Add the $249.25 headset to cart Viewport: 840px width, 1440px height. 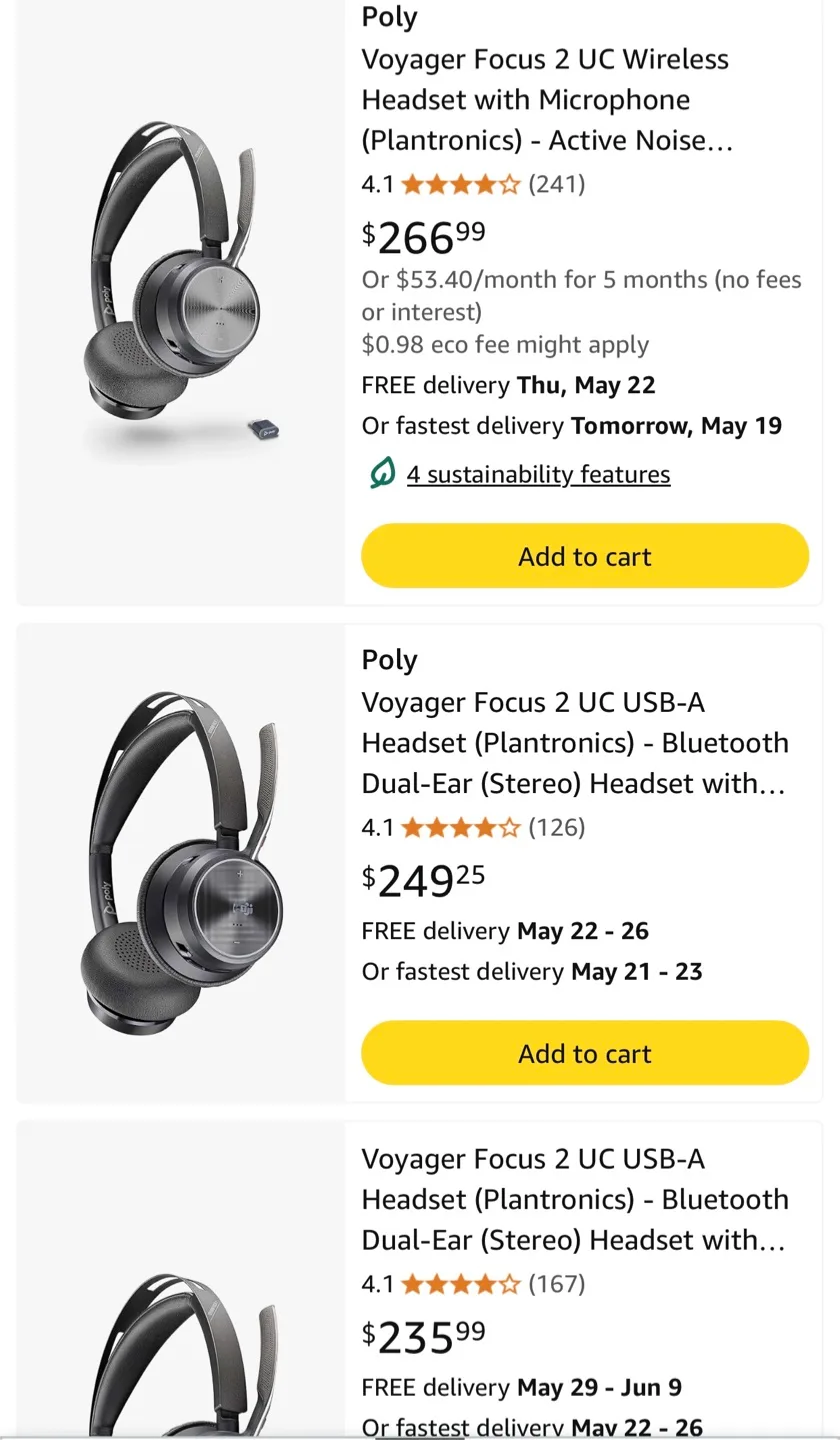click(584, 1052)
